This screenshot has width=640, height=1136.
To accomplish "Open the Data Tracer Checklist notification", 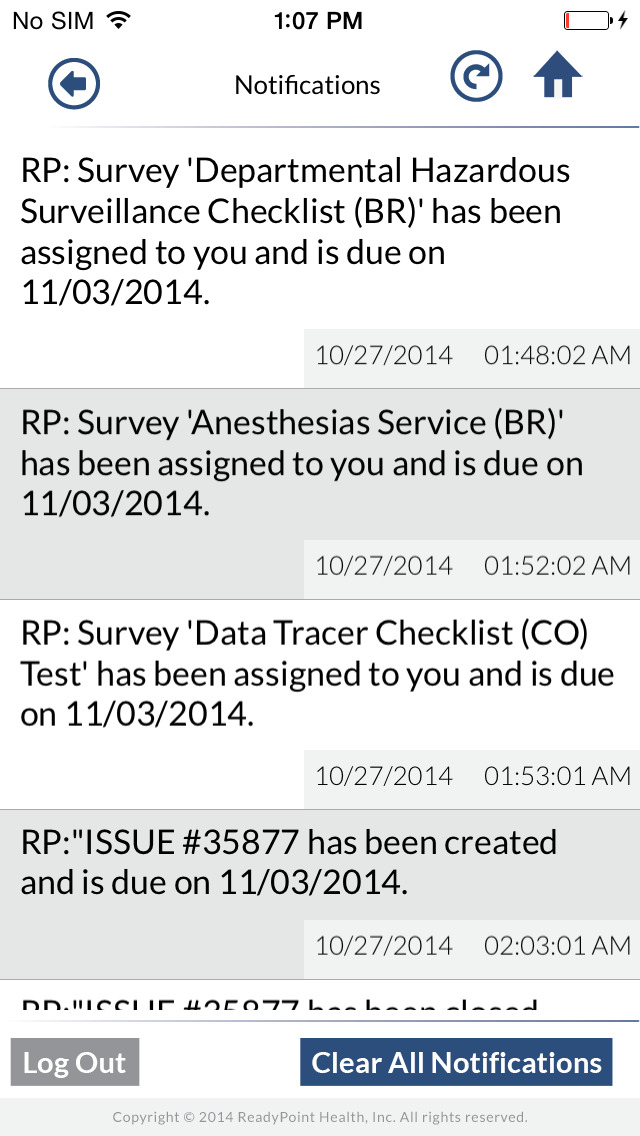I will 320,705.
